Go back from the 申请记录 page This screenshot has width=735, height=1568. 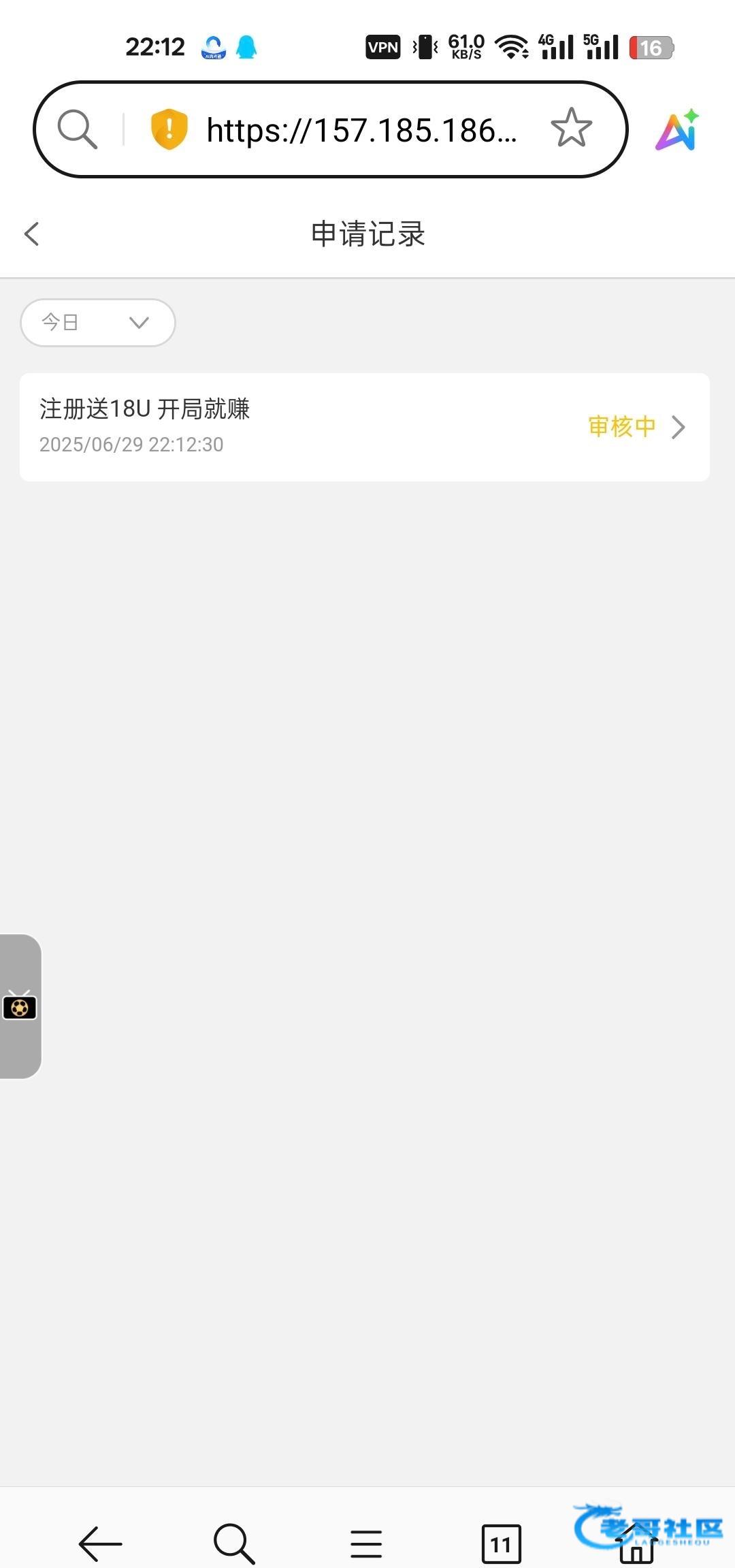[x=31, y=234]
